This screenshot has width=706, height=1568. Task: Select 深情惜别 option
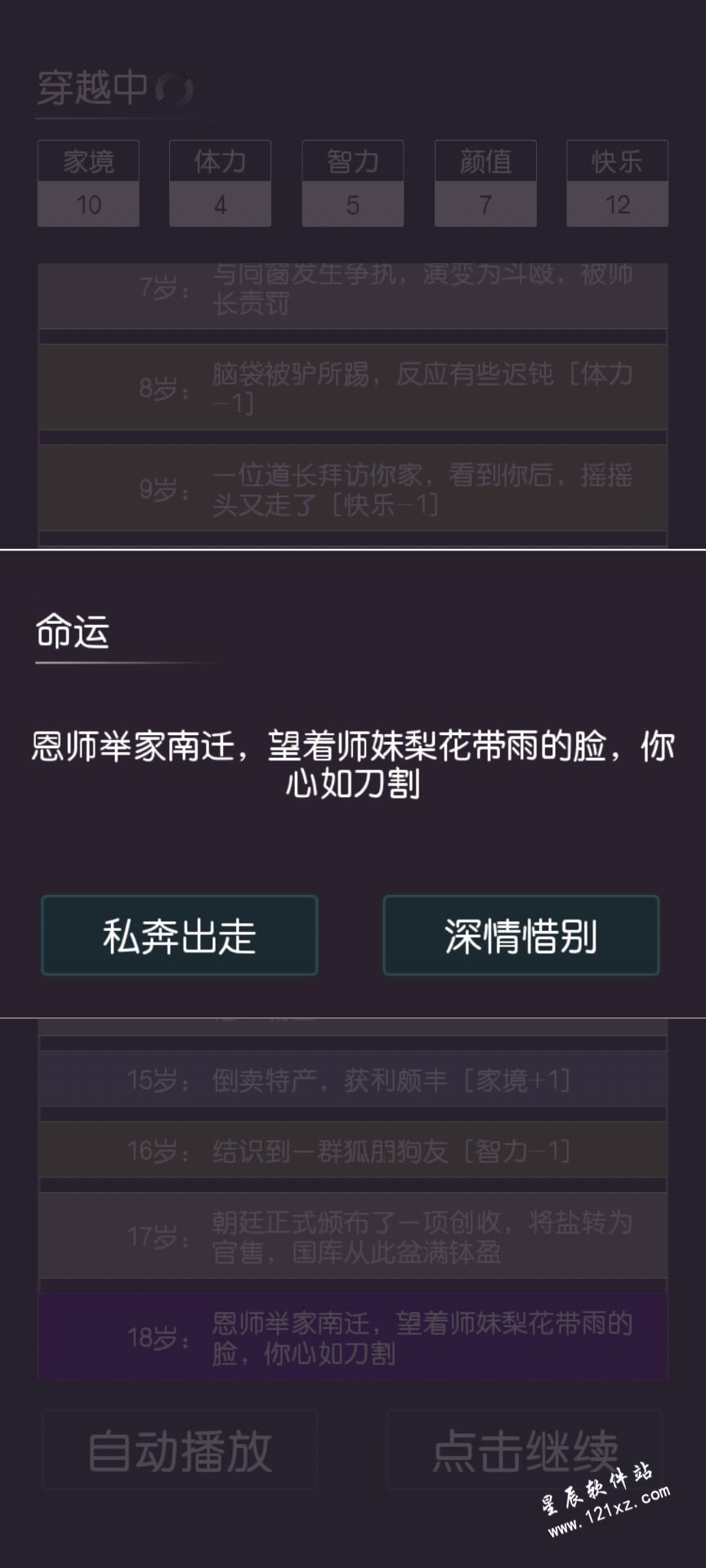coord(521,935)
